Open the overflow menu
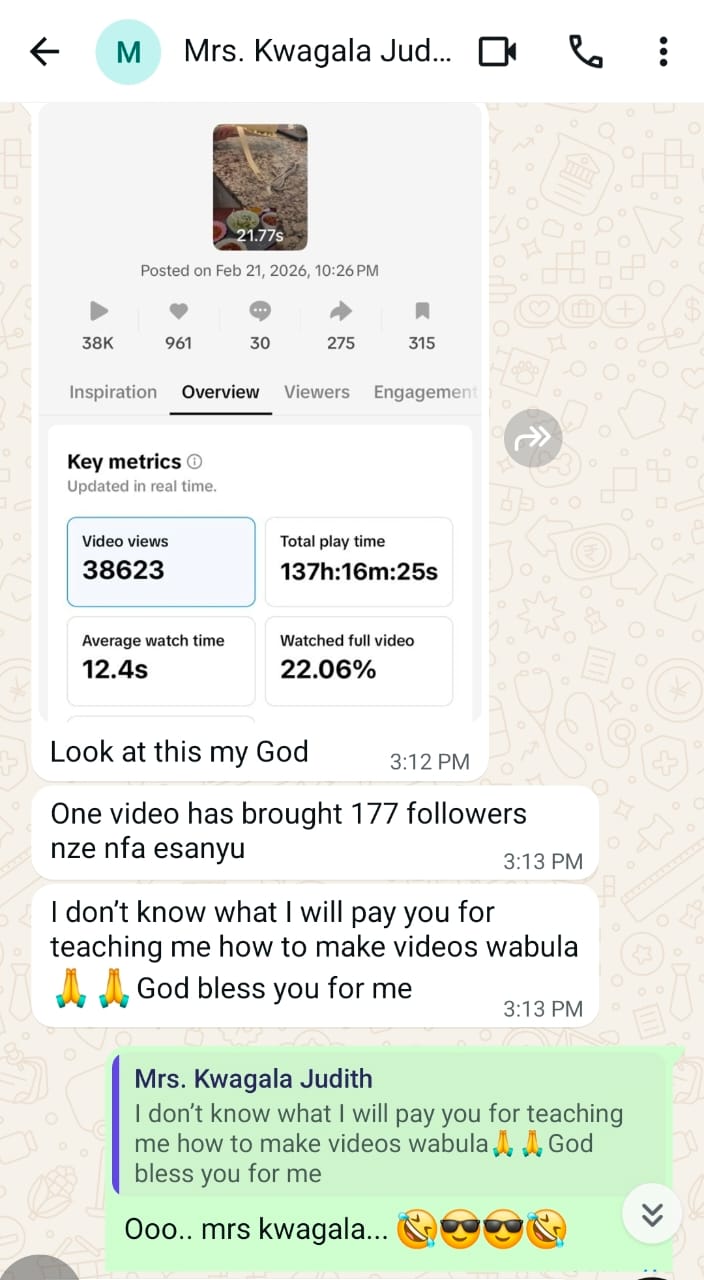Image resolution: width=704 pixels, height=1280 pixels. coord(663,52)
